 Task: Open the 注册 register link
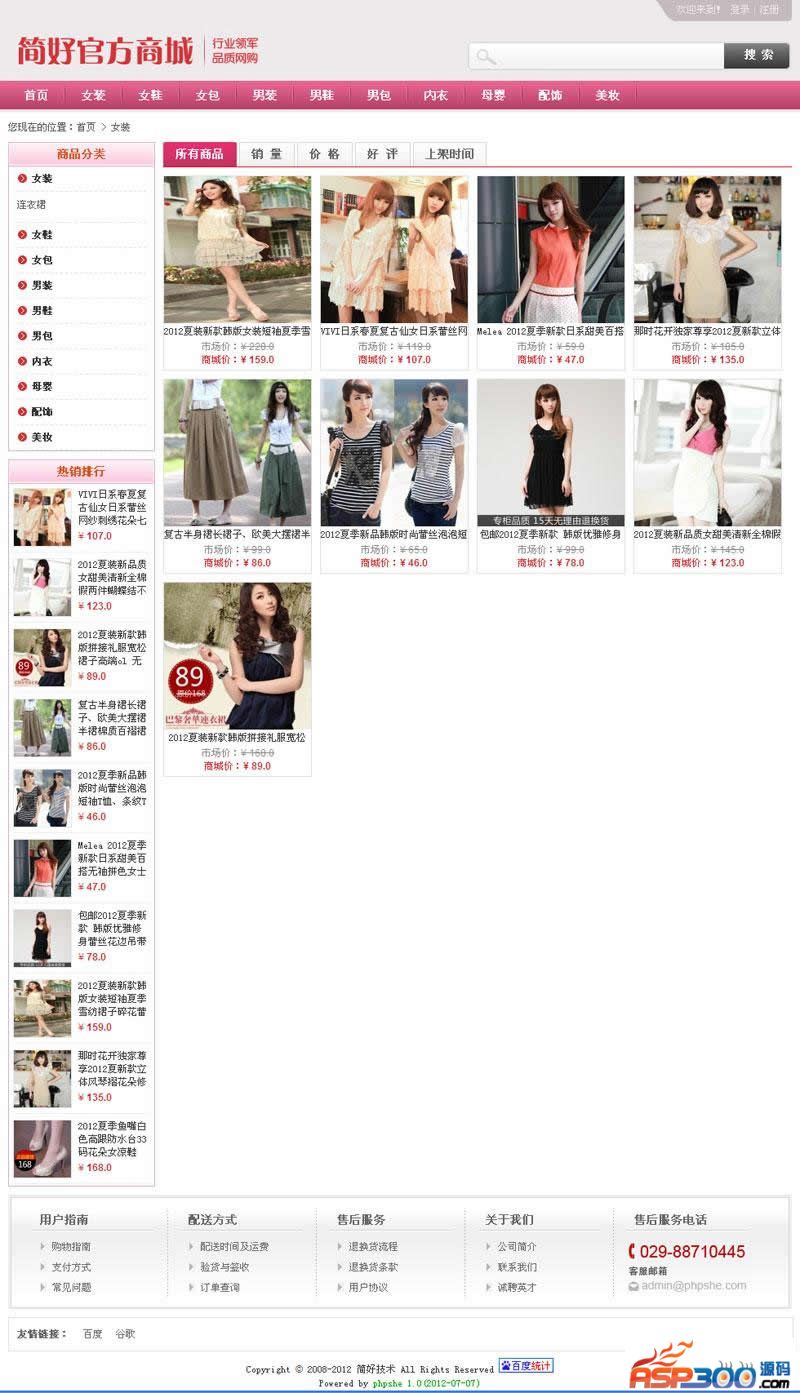click(x=769, y=9)
